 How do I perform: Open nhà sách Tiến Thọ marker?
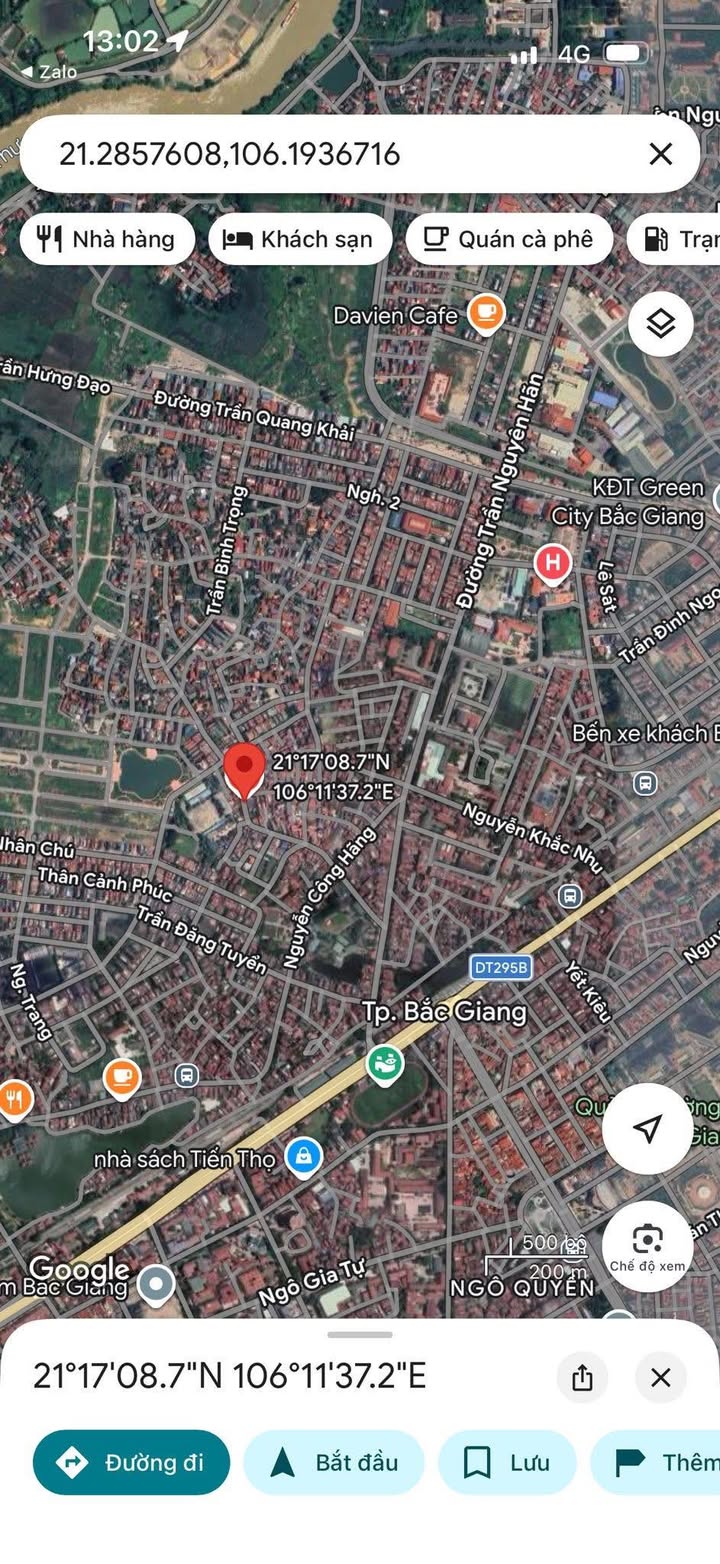click(302, 1158)
